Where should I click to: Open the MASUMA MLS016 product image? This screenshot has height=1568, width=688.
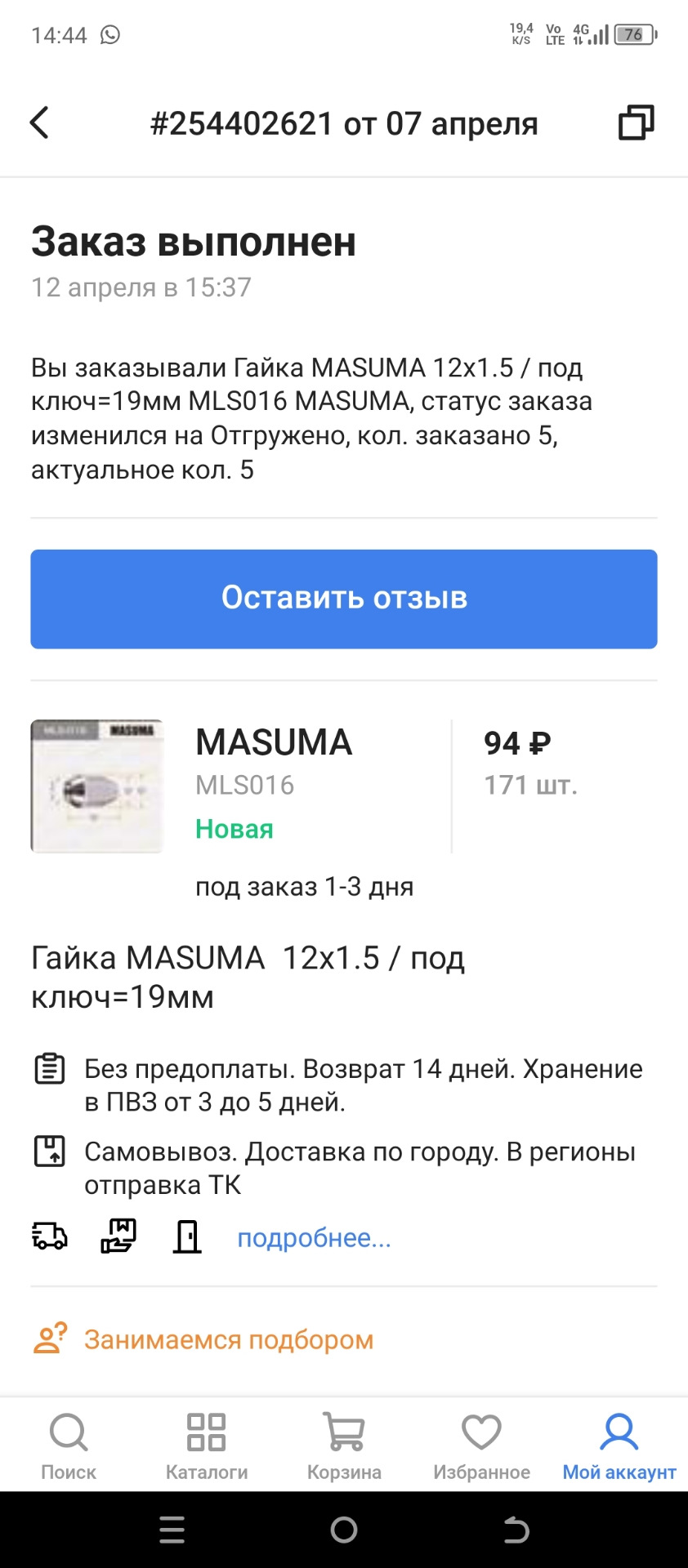pos(97,786)
